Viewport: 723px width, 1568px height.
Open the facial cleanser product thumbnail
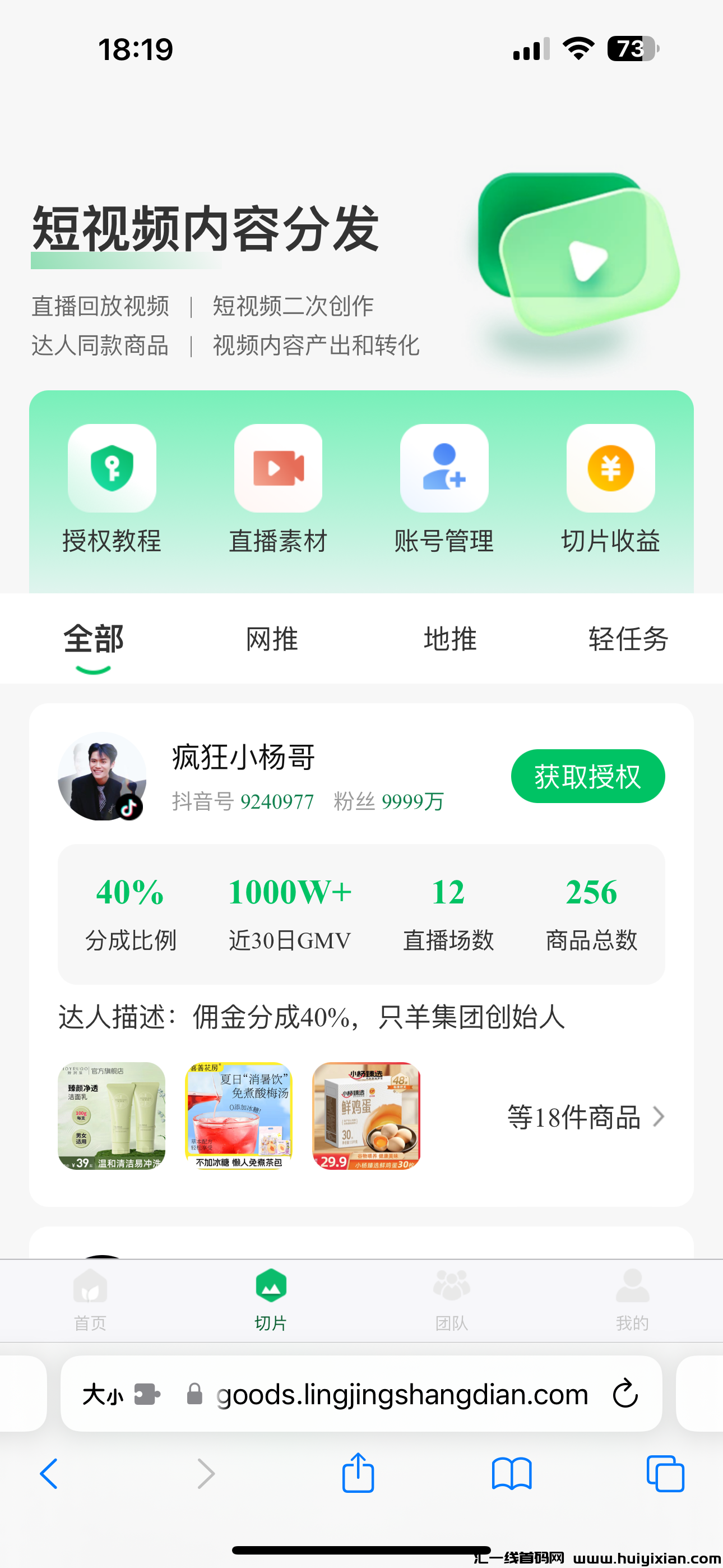coord(112,1116)
